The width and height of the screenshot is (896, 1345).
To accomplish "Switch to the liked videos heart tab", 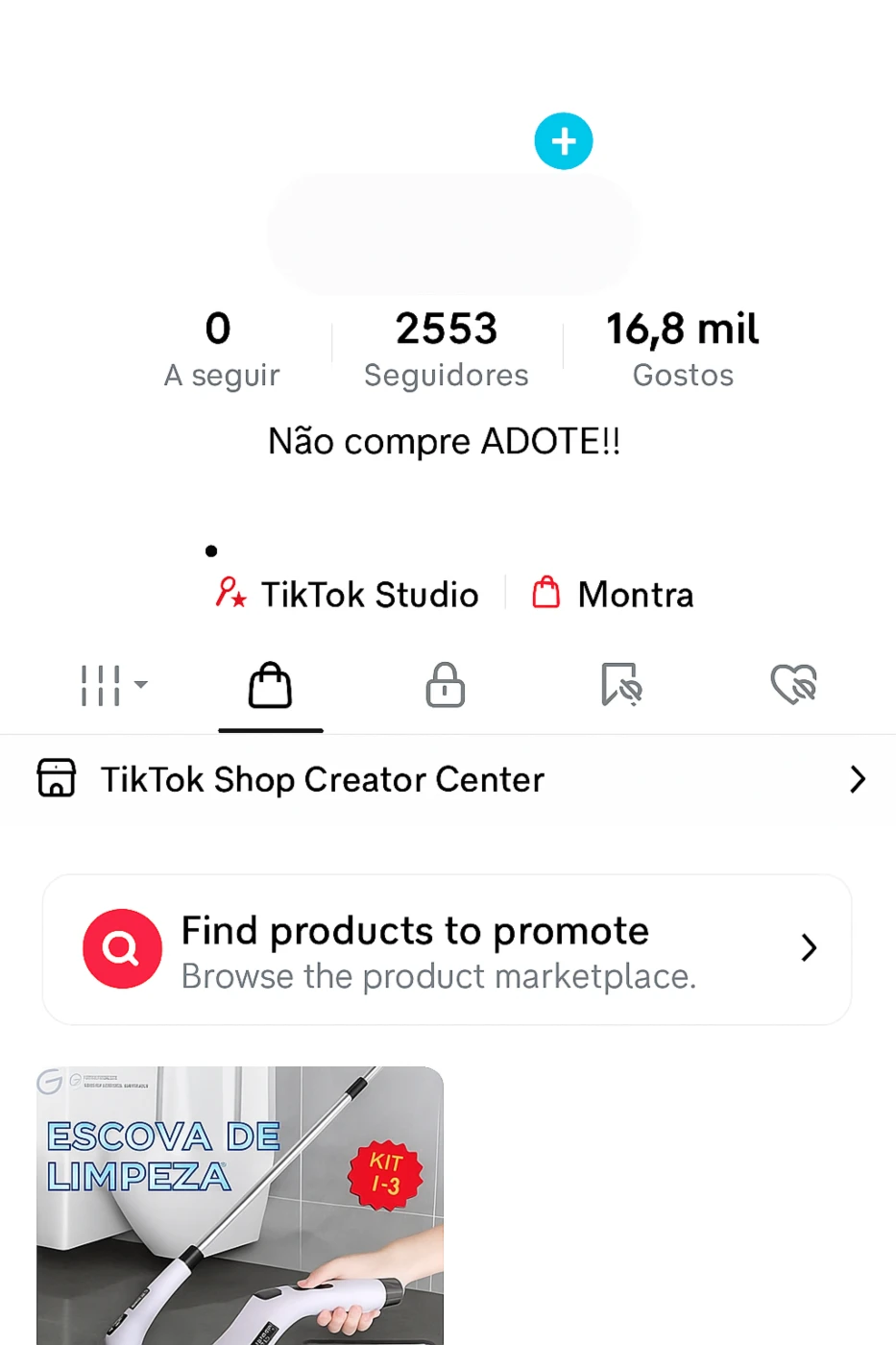I will tap(794, 686).
